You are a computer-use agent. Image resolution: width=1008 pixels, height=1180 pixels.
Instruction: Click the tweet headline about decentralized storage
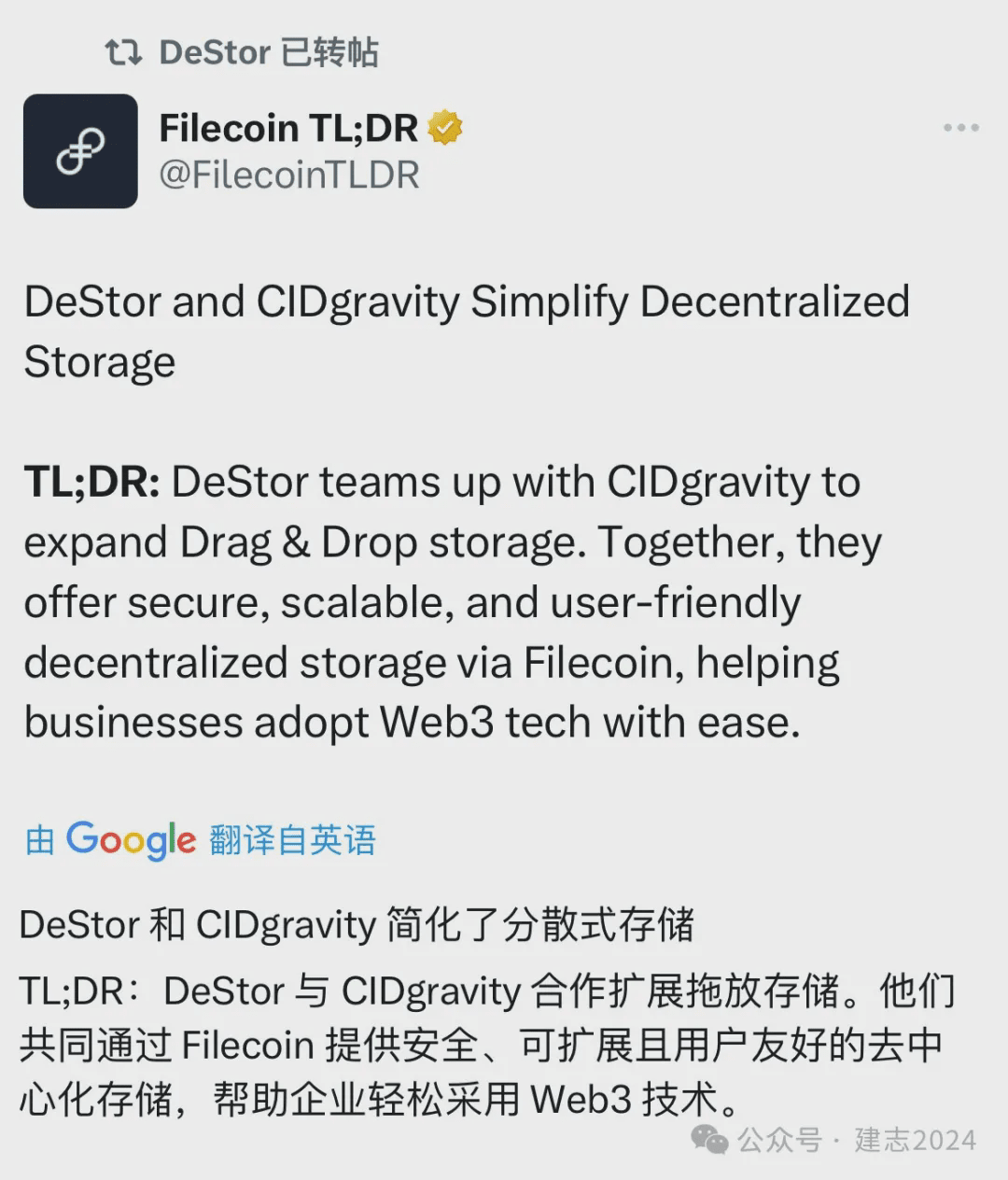pyautogui.click(x=465, y=331)
